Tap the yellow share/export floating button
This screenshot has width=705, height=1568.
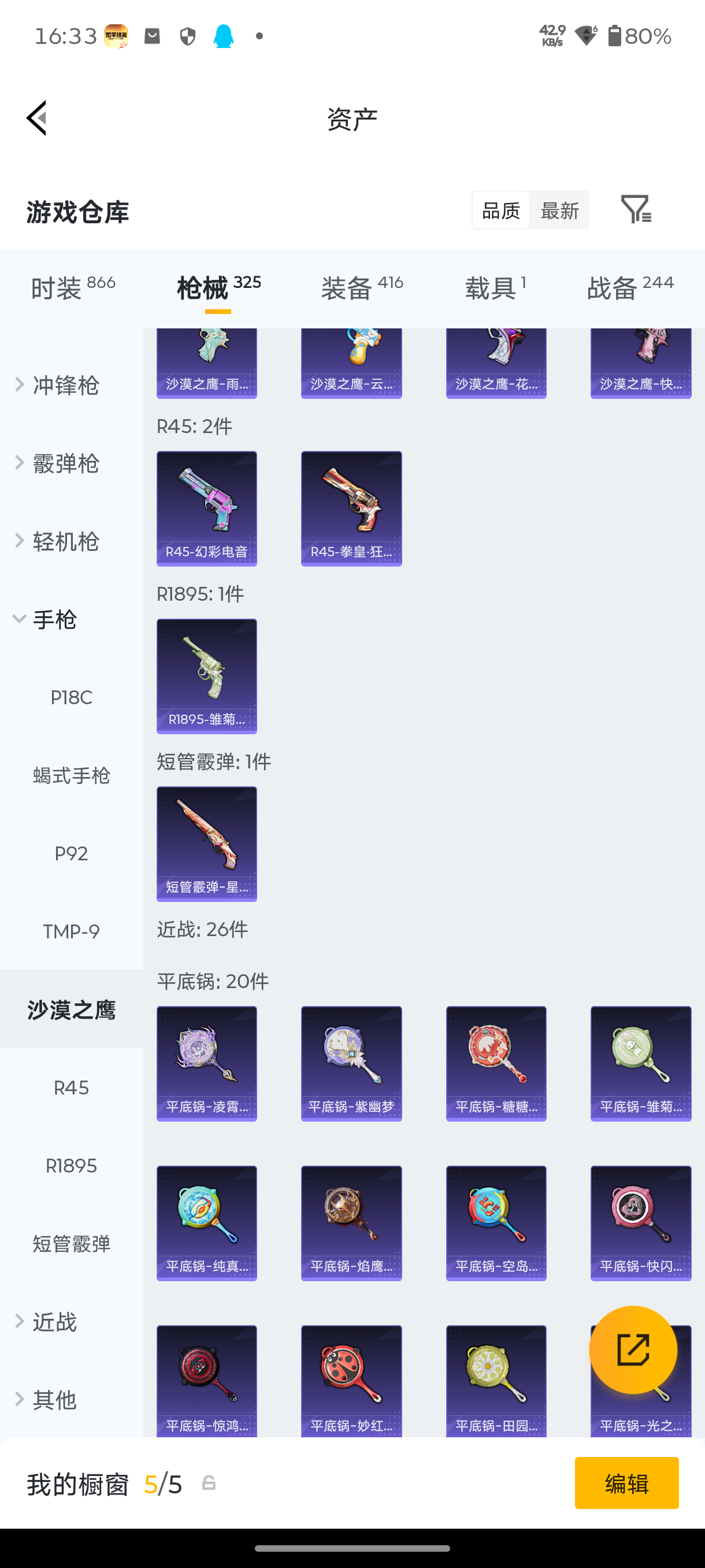pos(634,1349)
